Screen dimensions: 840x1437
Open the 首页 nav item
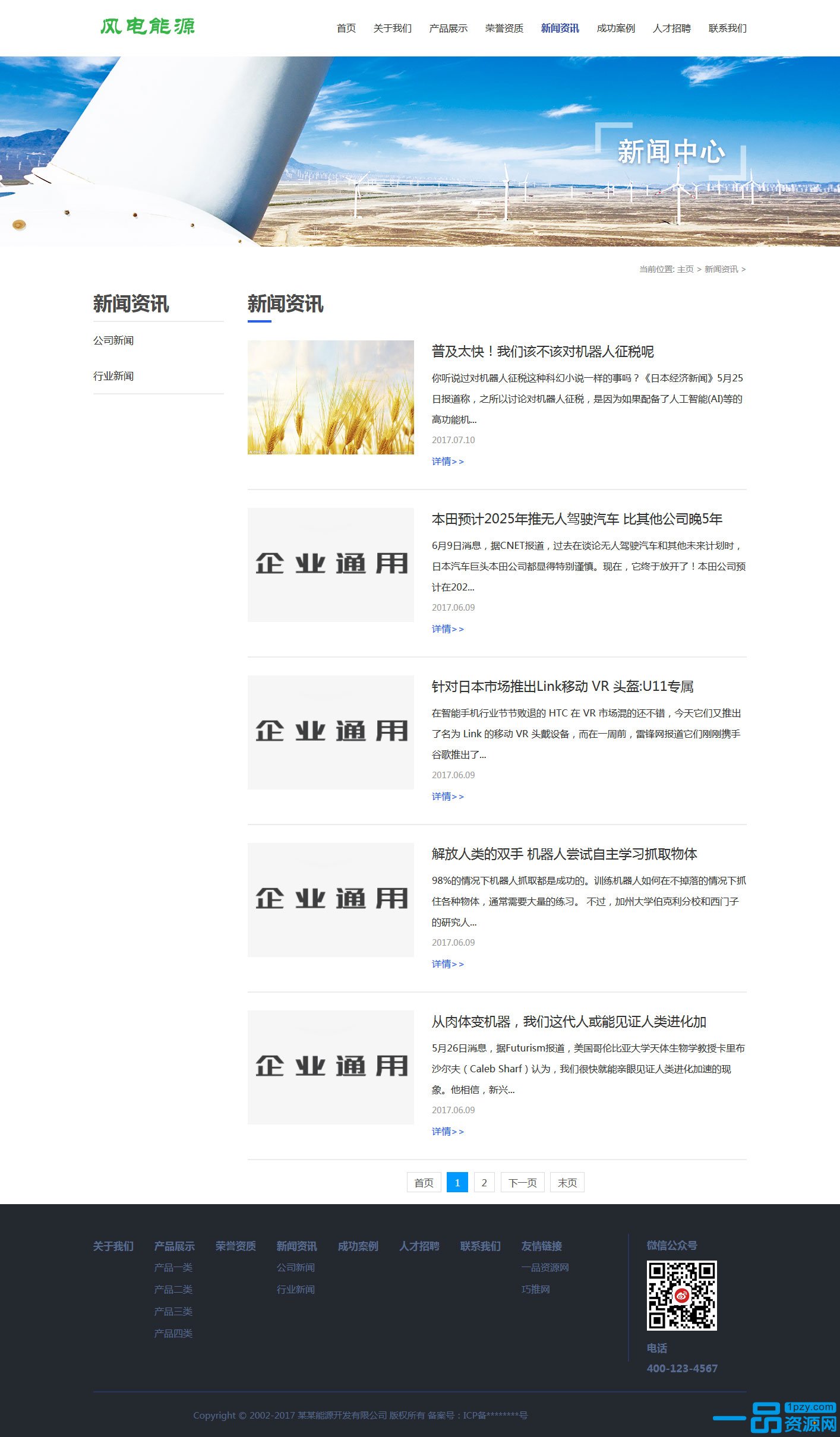[x=346, y=29]
